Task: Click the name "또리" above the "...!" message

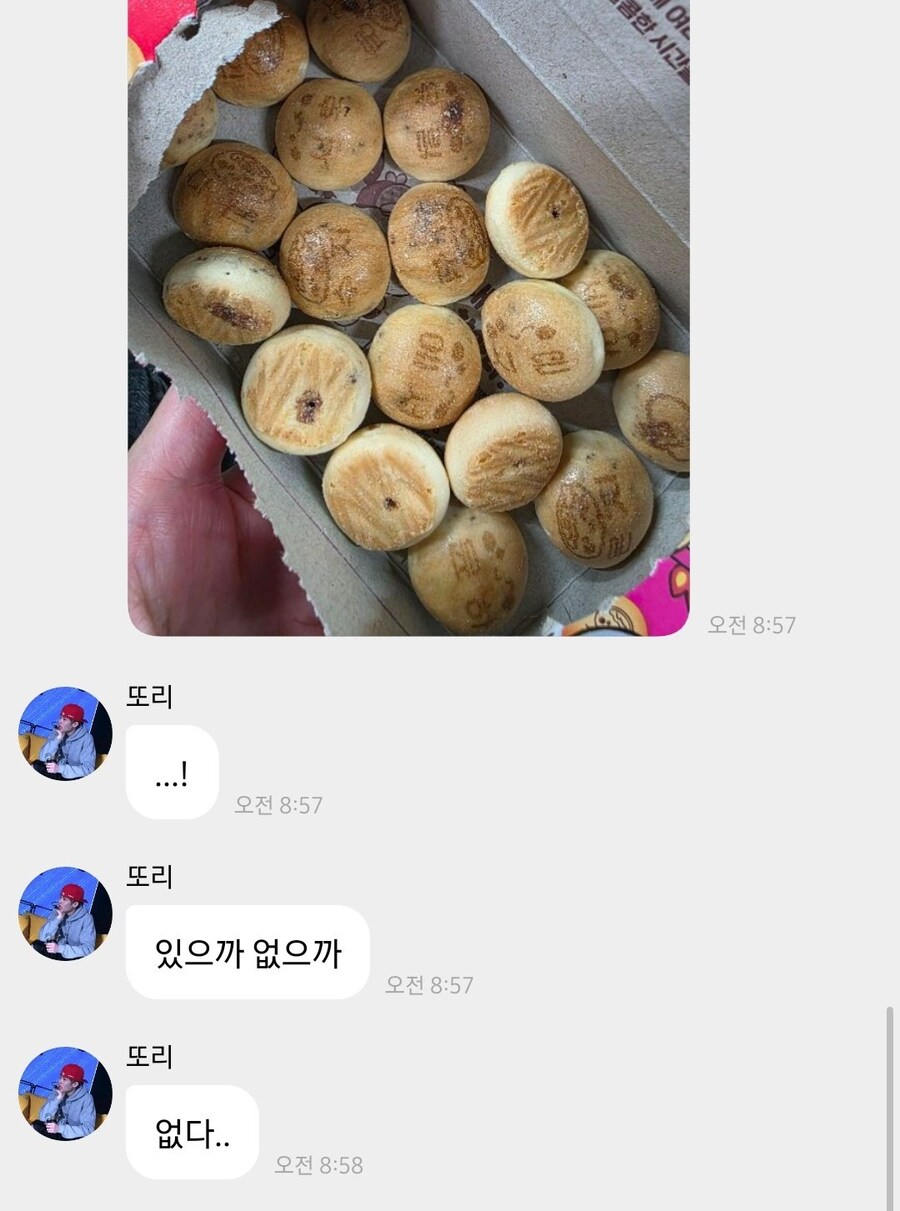Action: pos(148,696)
